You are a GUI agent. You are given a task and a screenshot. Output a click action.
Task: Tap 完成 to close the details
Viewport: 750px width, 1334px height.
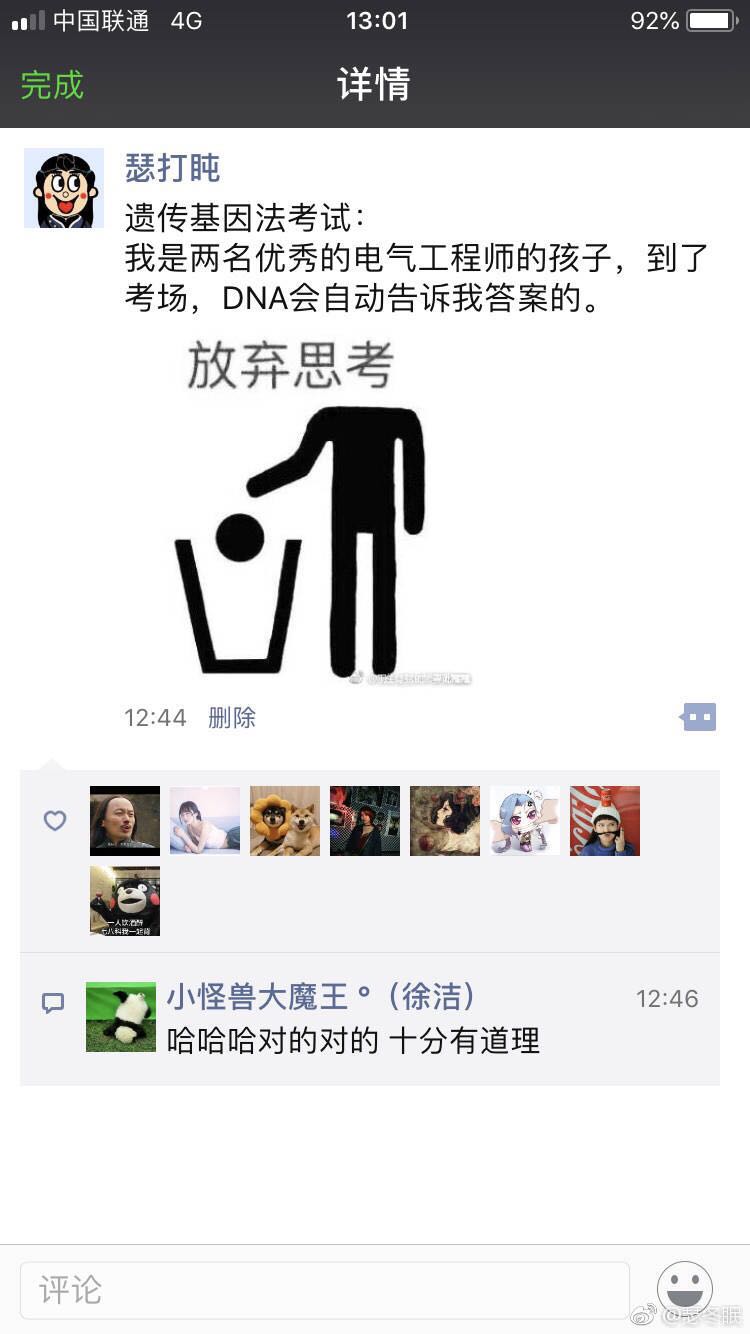click(x=52, y=85)
